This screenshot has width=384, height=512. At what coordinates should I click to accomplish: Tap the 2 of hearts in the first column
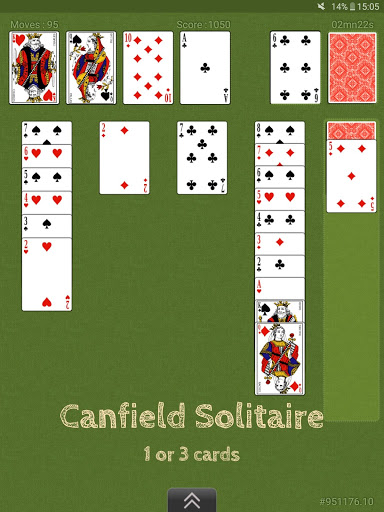tap(47, 275)
